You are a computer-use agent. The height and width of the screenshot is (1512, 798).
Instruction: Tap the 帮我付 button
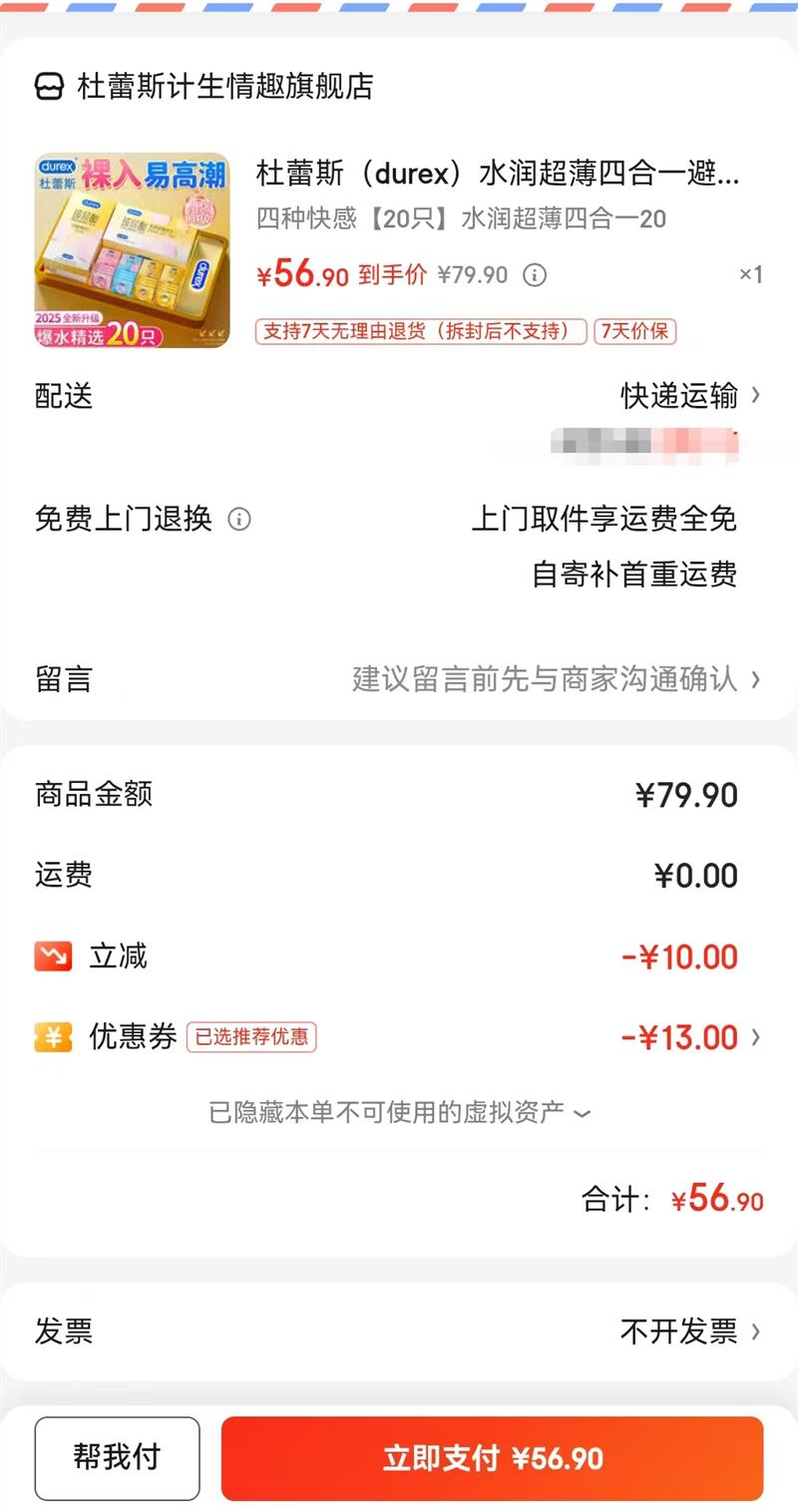117,1458
